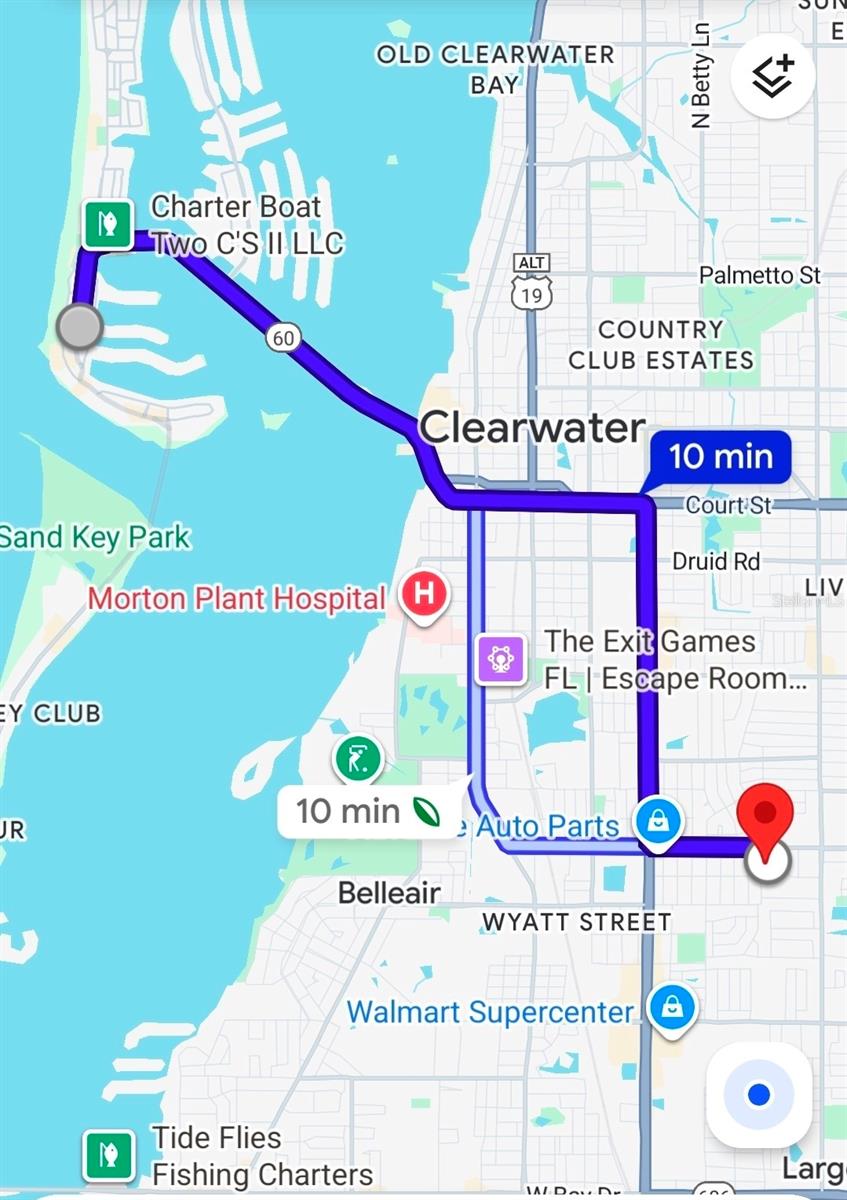This screenshot has width=847, height=1200.
Task: Open the Auto Parts shopping marker
Action: pyautogui.click(x=659, y=822)
